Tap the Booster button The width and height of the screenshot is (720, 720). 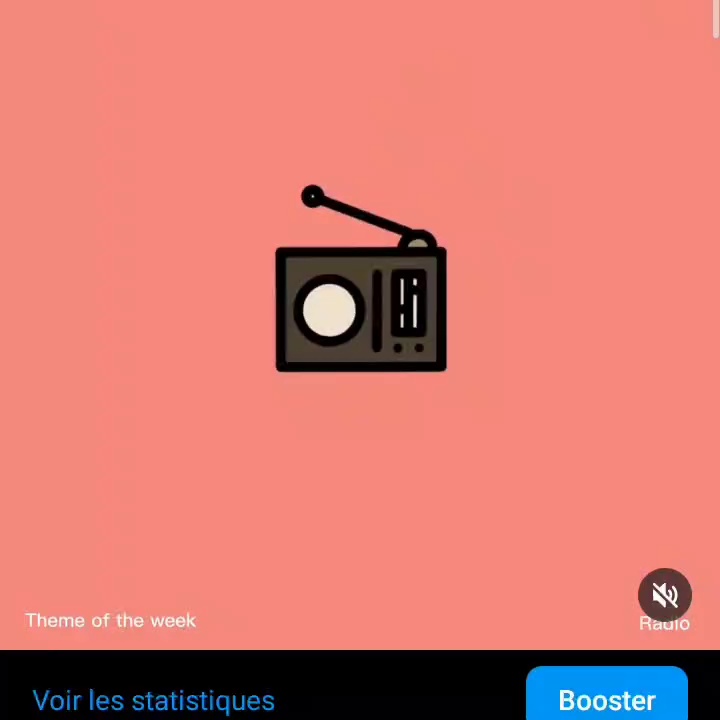(606, 698)
